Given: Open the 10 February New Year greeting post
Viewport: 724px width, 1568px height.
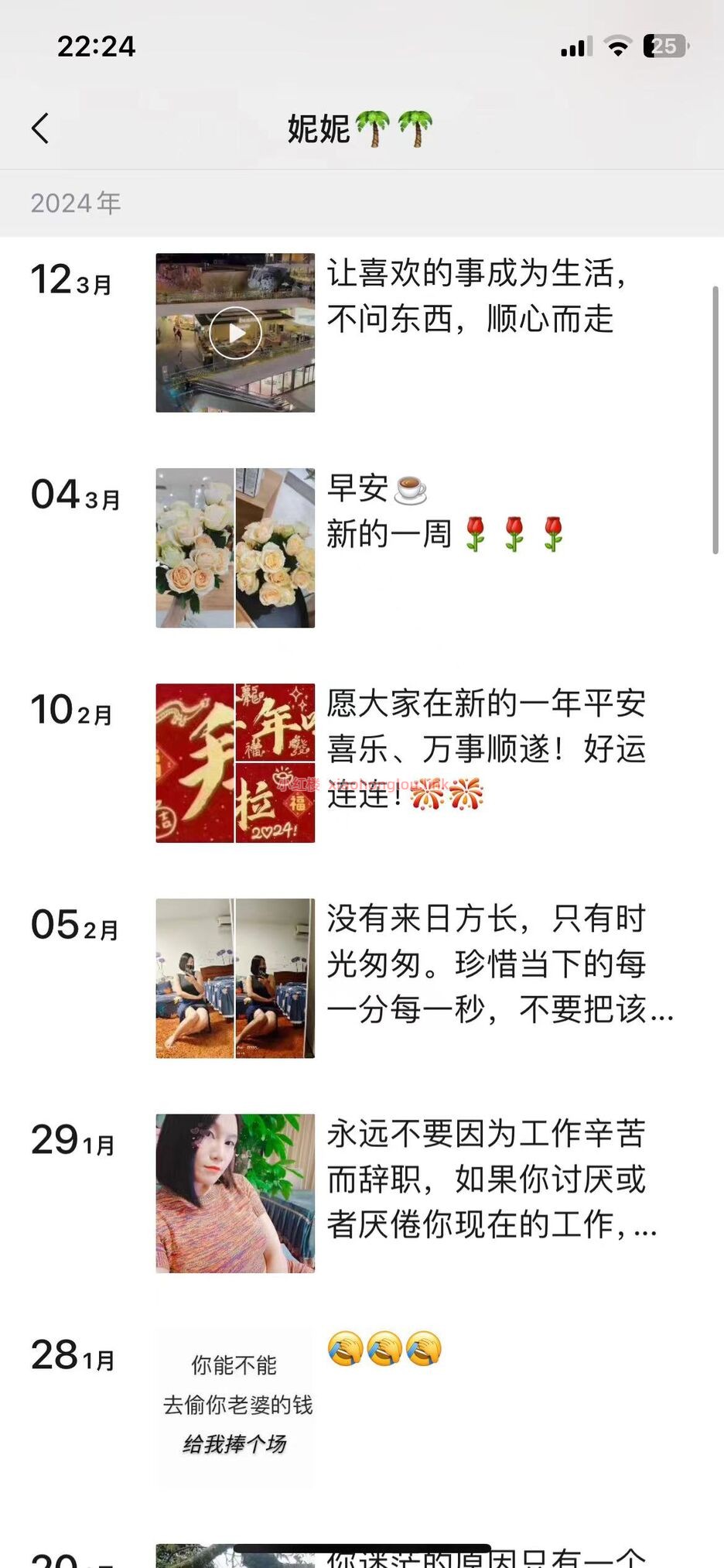Looking at the screenshot, I should [x=235, y=763].
